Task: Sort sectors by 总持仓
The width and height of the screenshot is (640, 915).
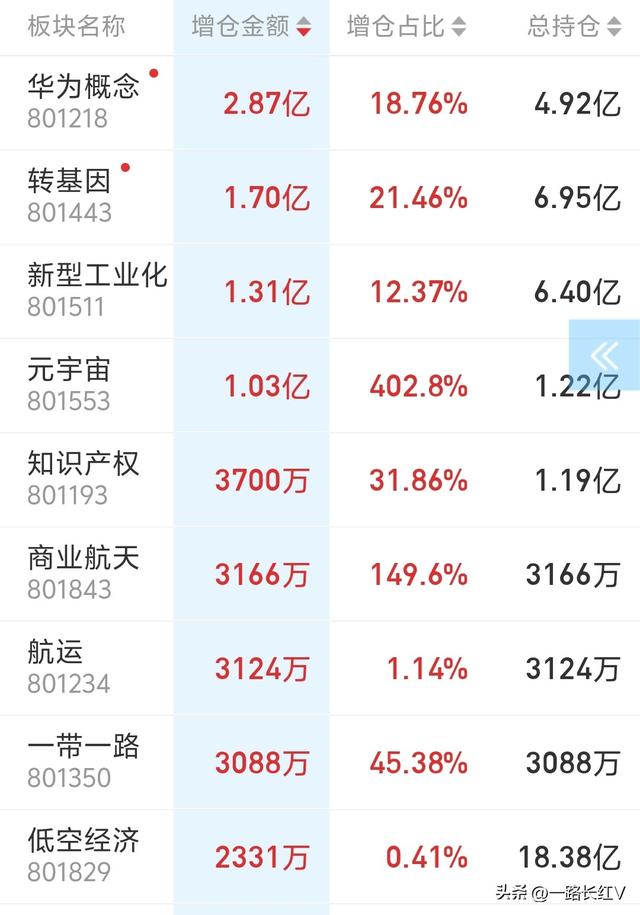Action: [574, 27]
